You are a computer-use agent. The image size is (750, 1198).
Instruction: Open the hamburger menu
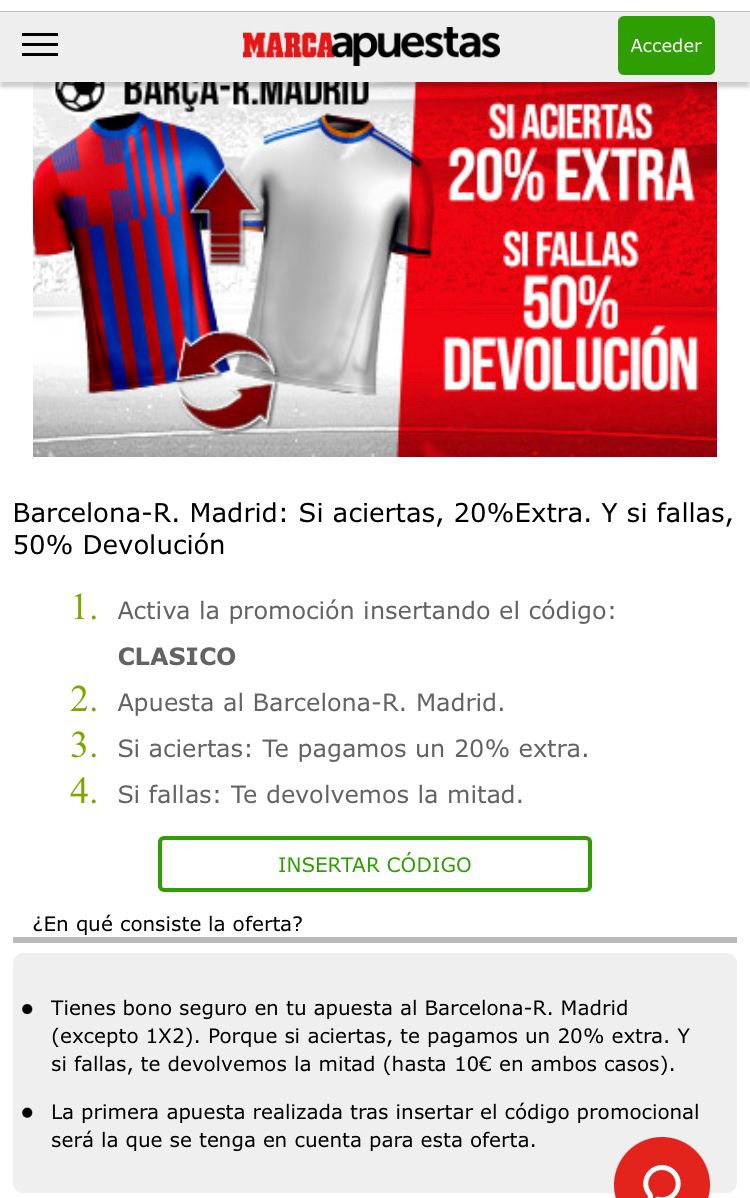(x=40, y=45)
